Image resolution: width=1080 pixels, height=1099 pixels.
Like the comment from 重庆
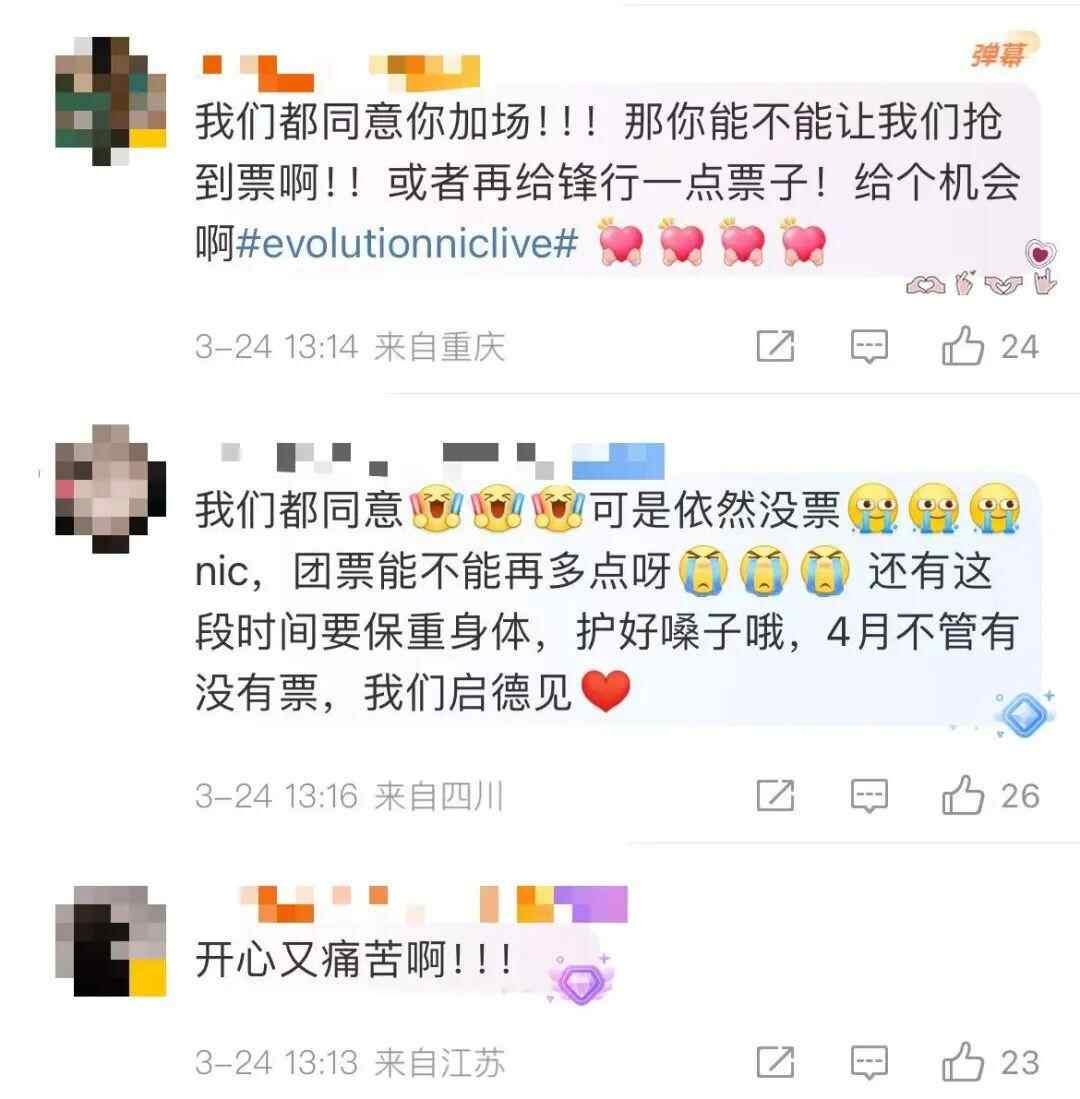[x=963, y=347]
